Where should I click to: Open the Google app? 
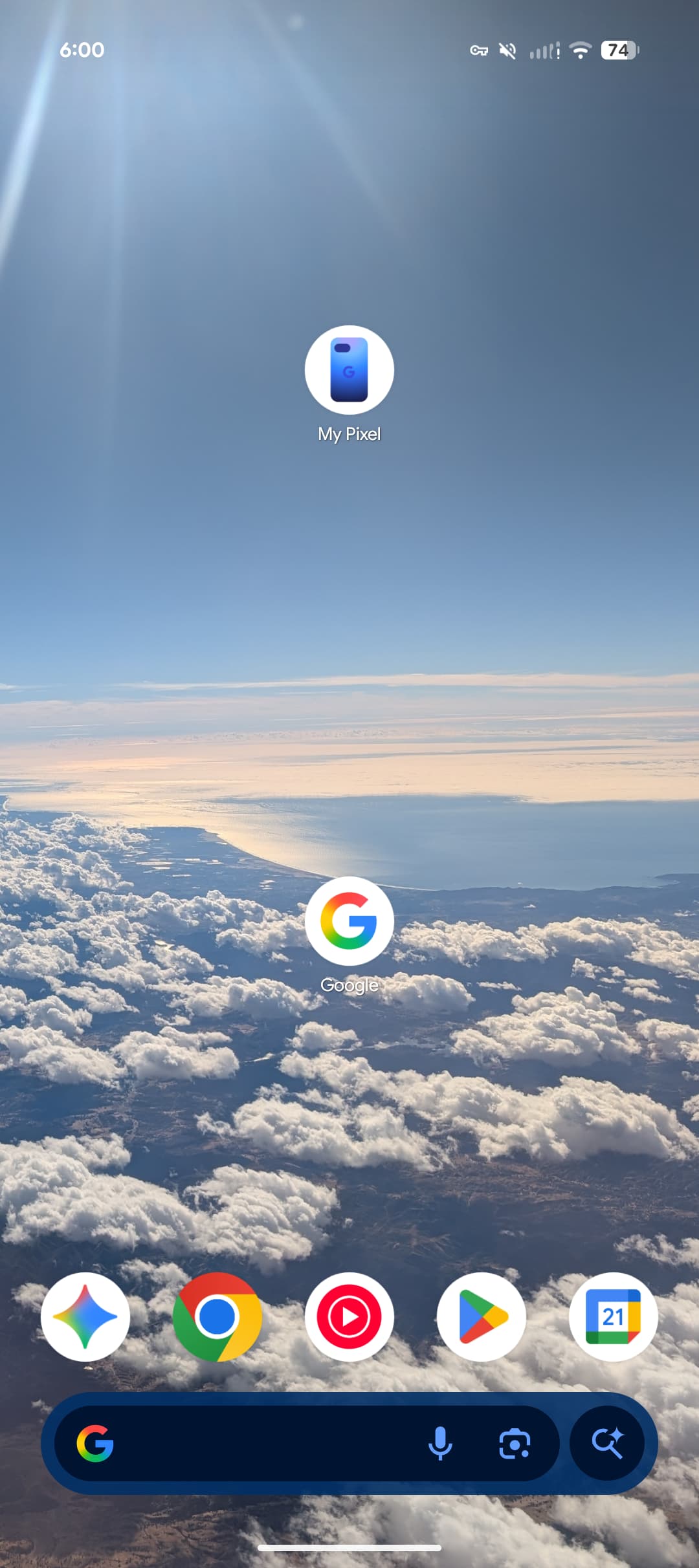[349, 921]
